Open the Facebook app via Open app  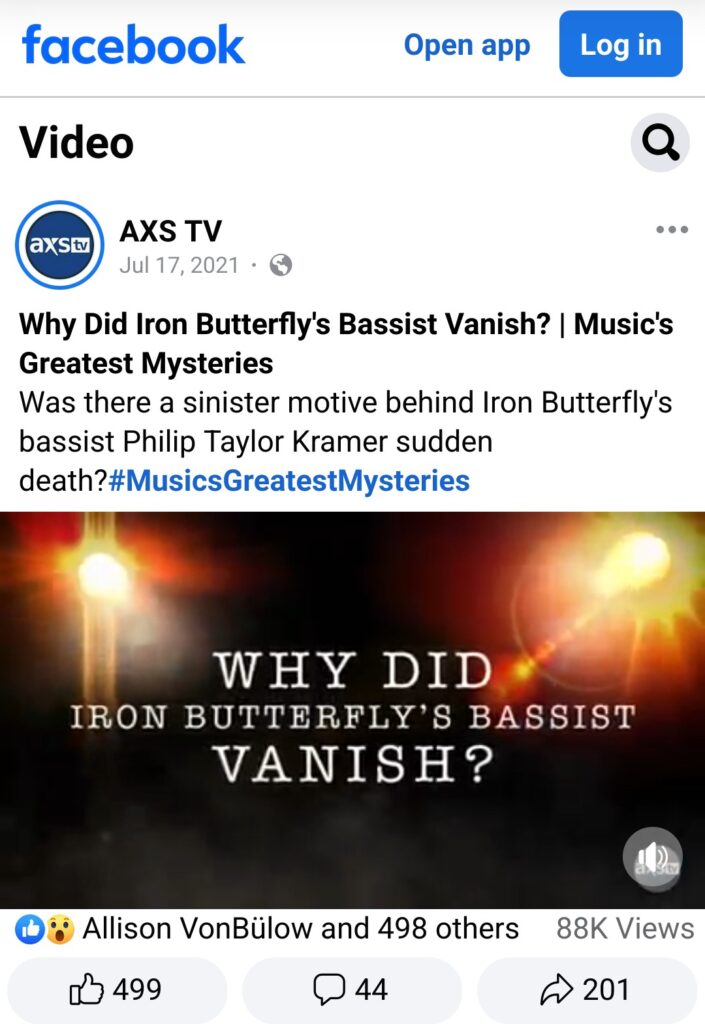(467, 45)
